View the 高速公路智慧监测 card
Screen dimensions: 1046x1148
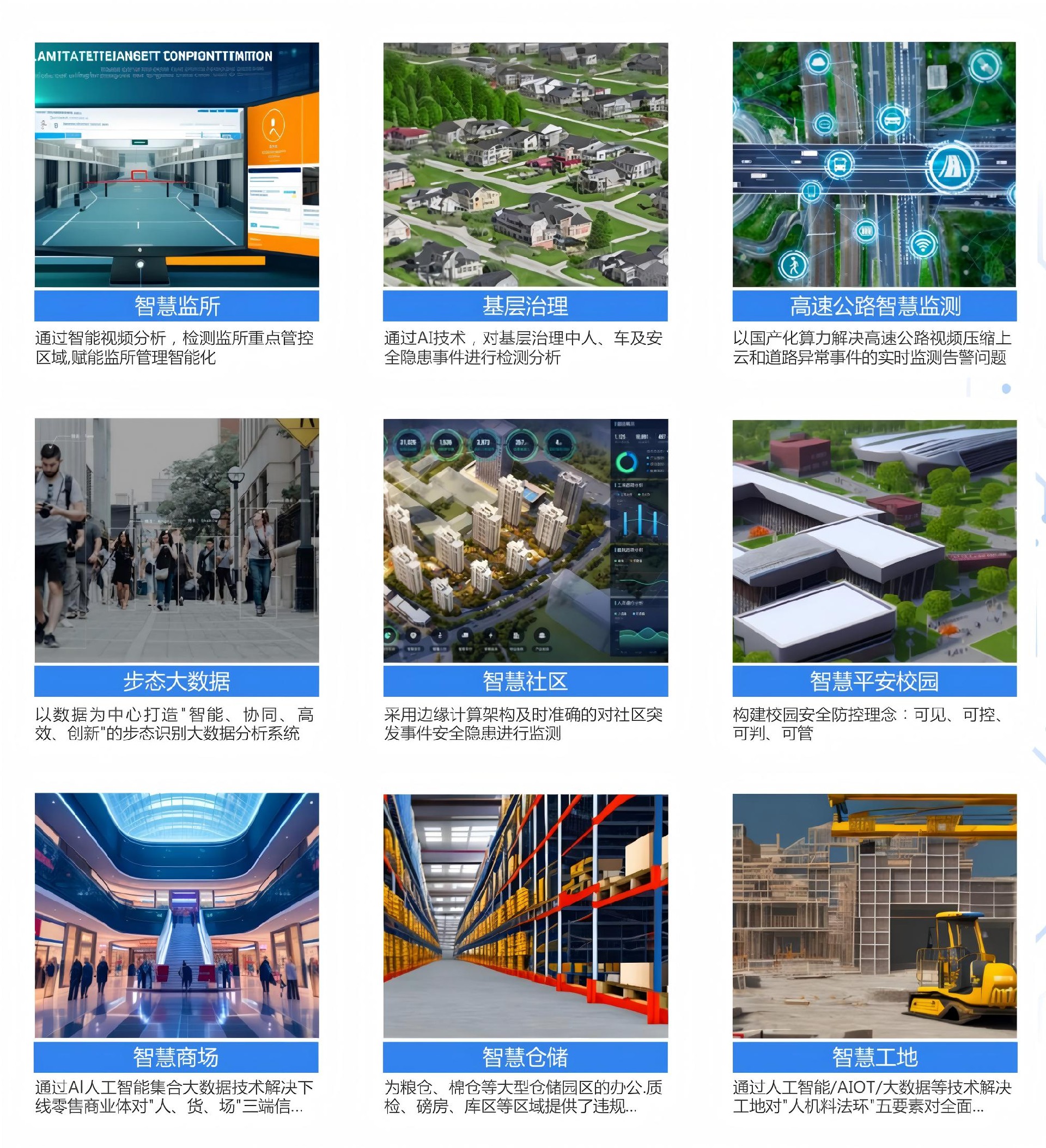tap(874, 204)
